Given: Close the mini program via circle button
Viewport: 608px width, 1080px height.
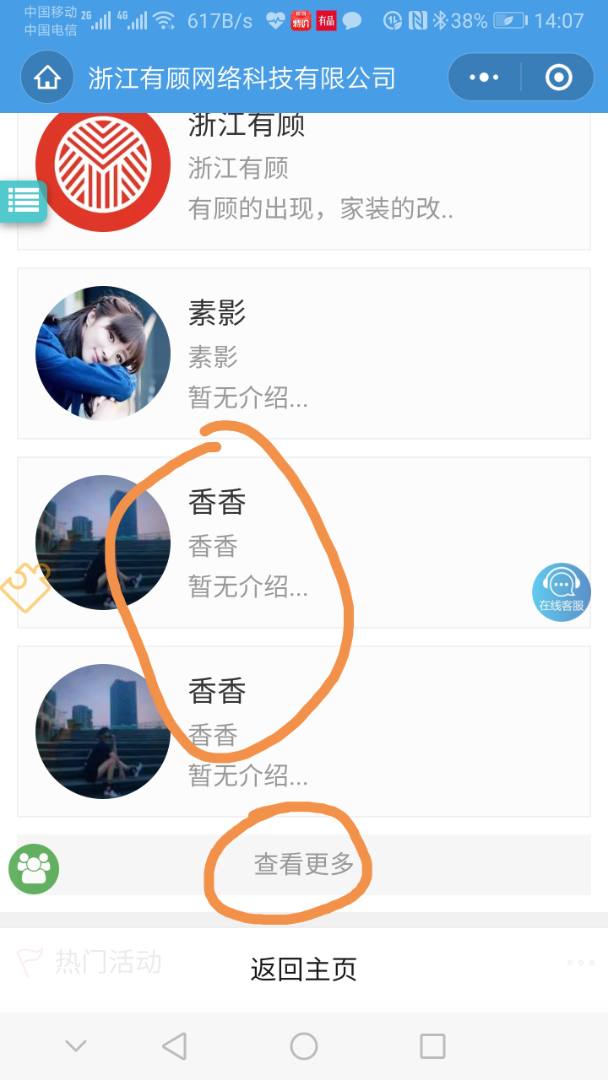Looking at the screenshot, I should point(558,78).
